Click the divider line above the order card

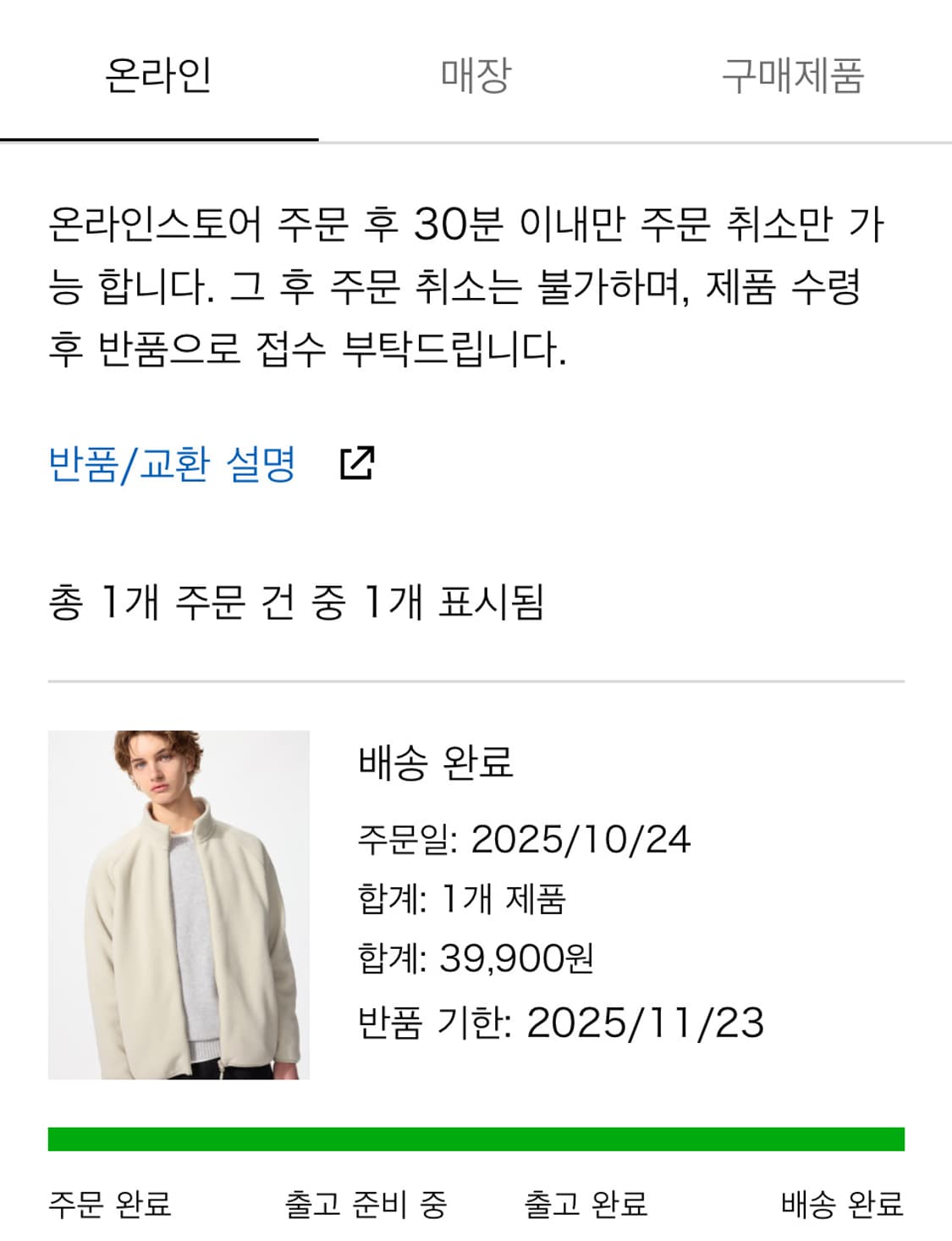tap(476, 679)
